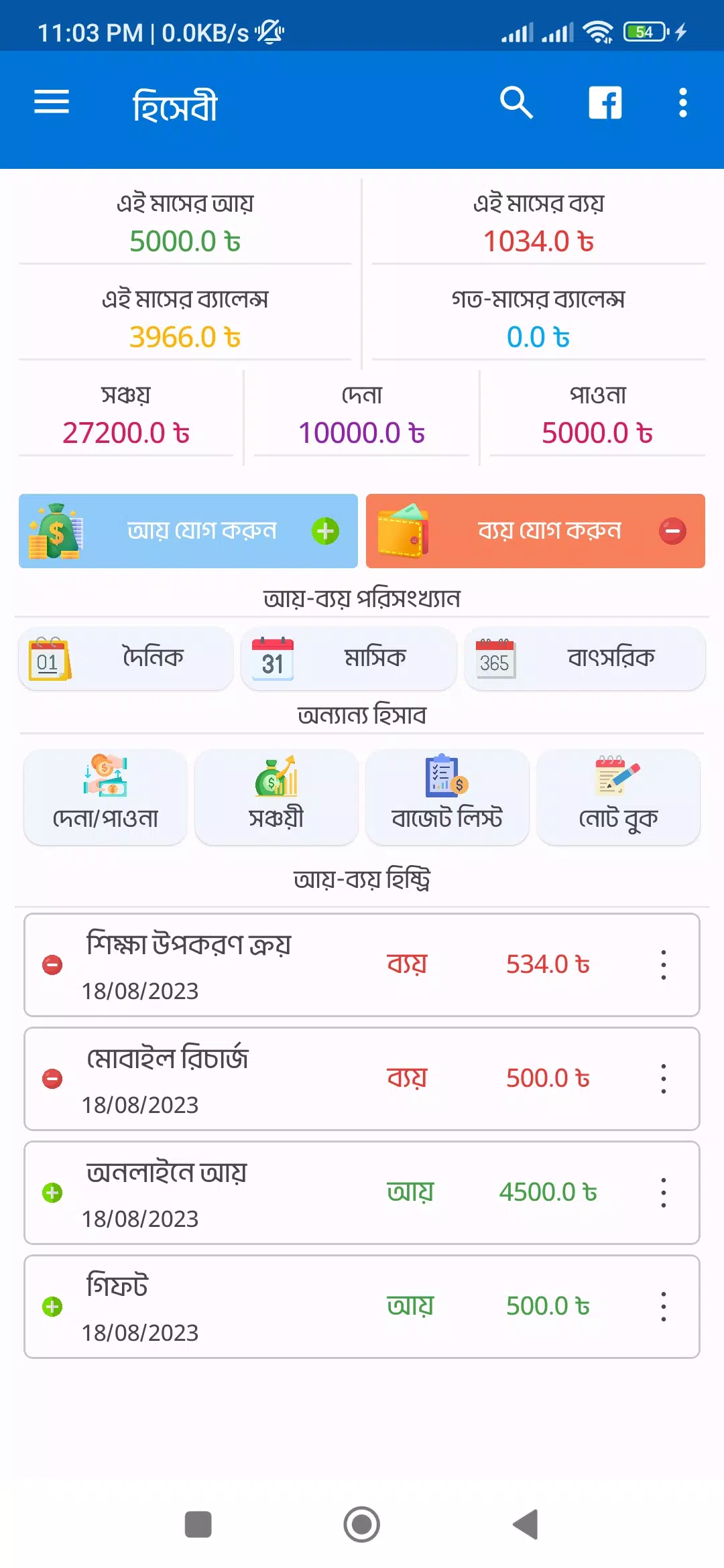Open the hamburger drawer menu
724x1568 pixels.
(52, 103)
